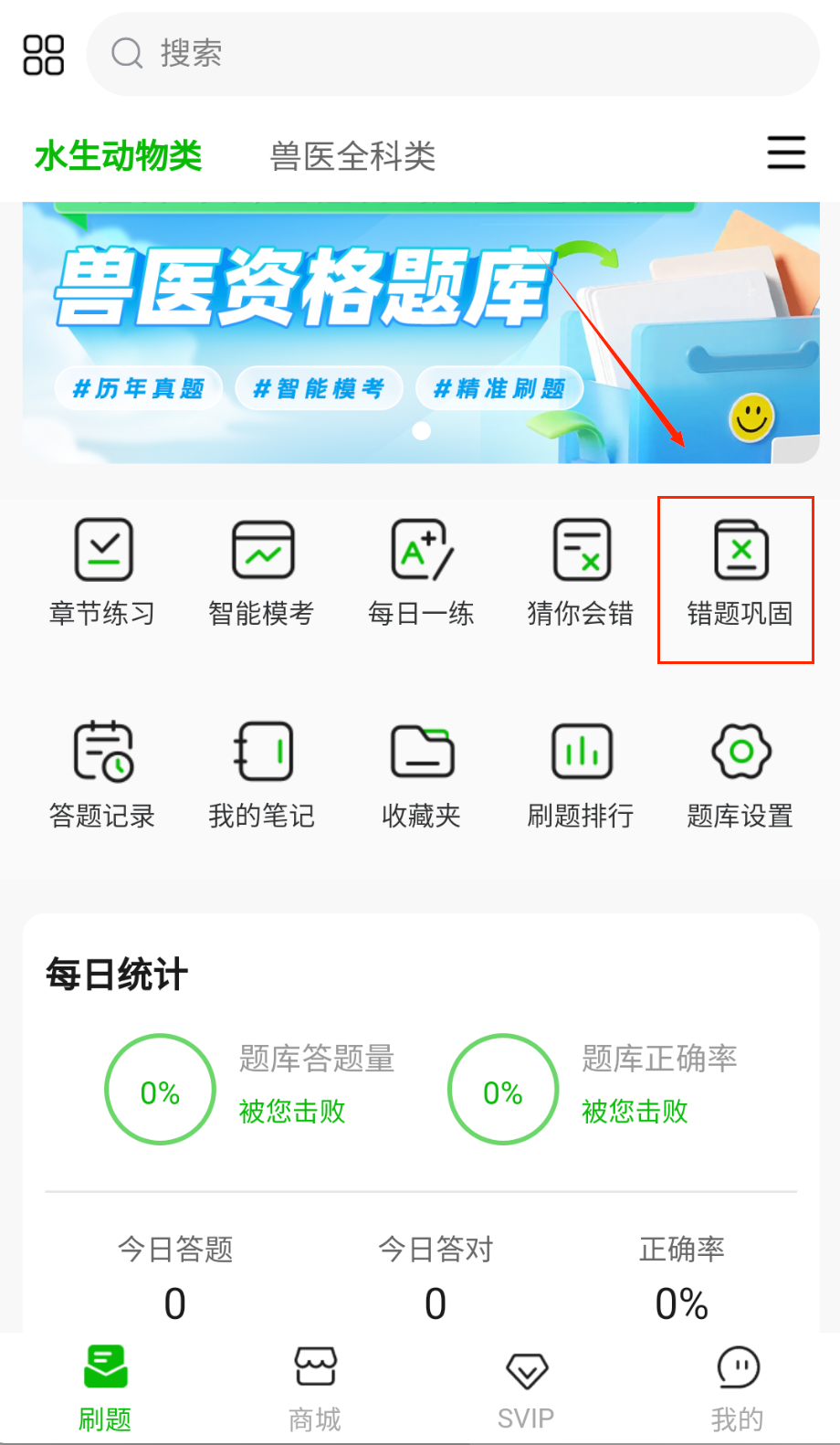Open 题库设置 question bank settings
The width and height of the screenshot is (840, 1445).
click(740, 775)
